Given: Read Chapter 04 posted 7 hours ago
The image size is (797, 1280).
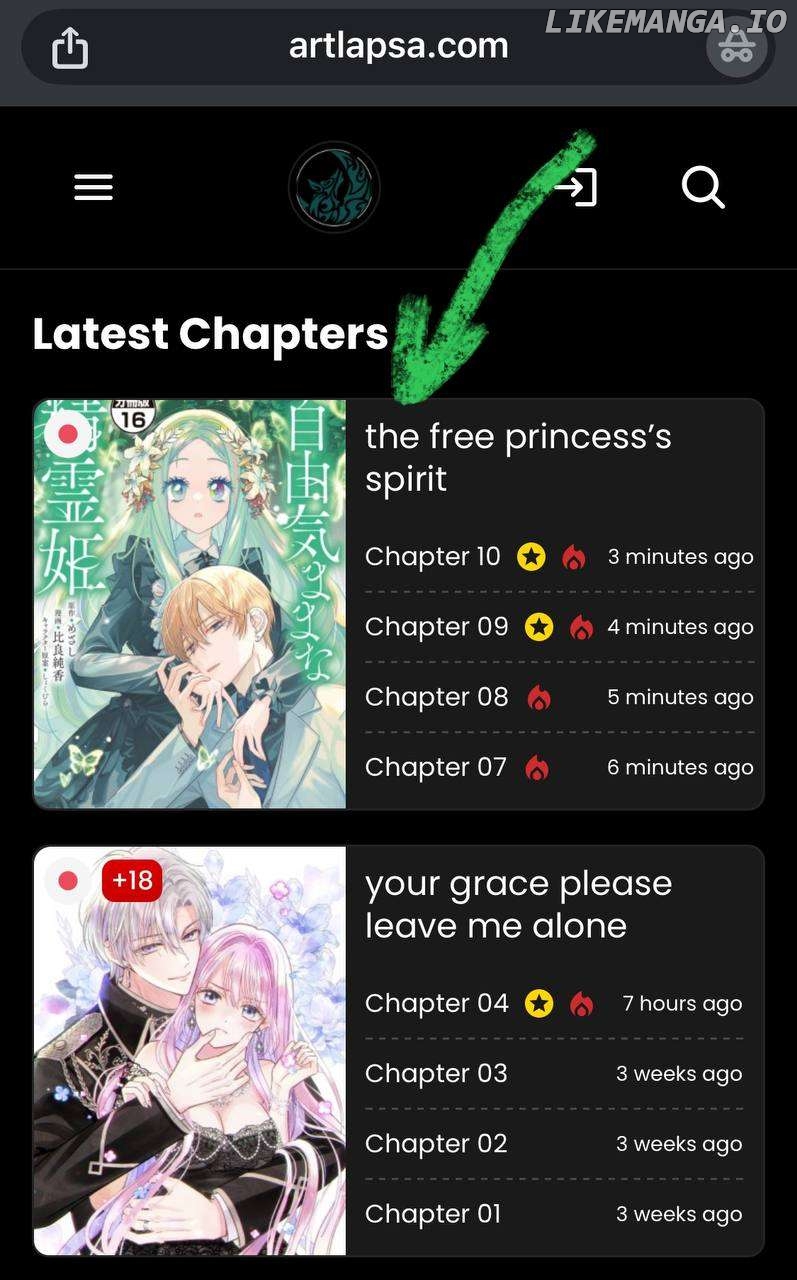Looking at the screenshot, I should point(436,1003).
